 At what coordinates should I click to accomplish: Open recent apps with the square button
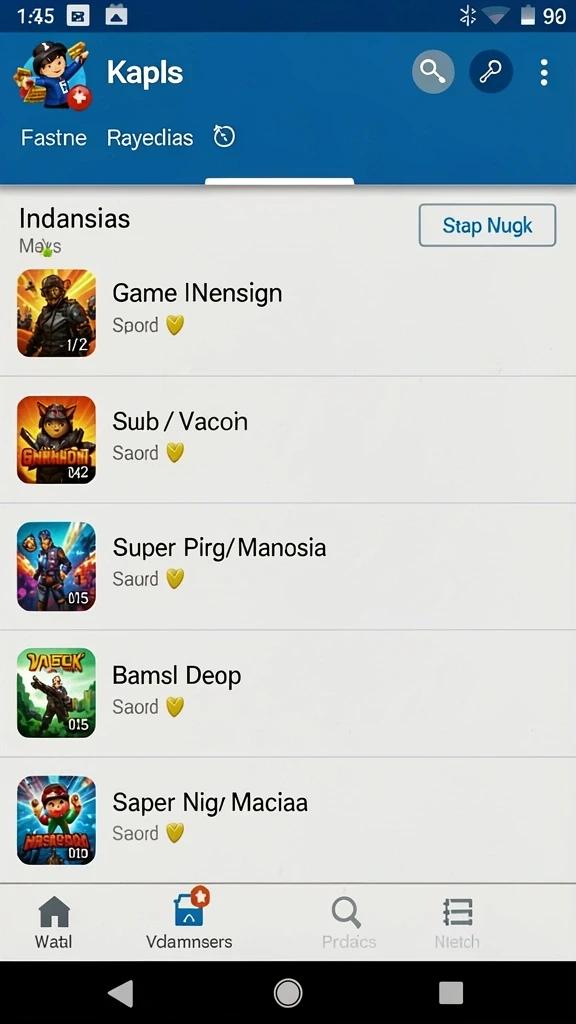point(451,993)
